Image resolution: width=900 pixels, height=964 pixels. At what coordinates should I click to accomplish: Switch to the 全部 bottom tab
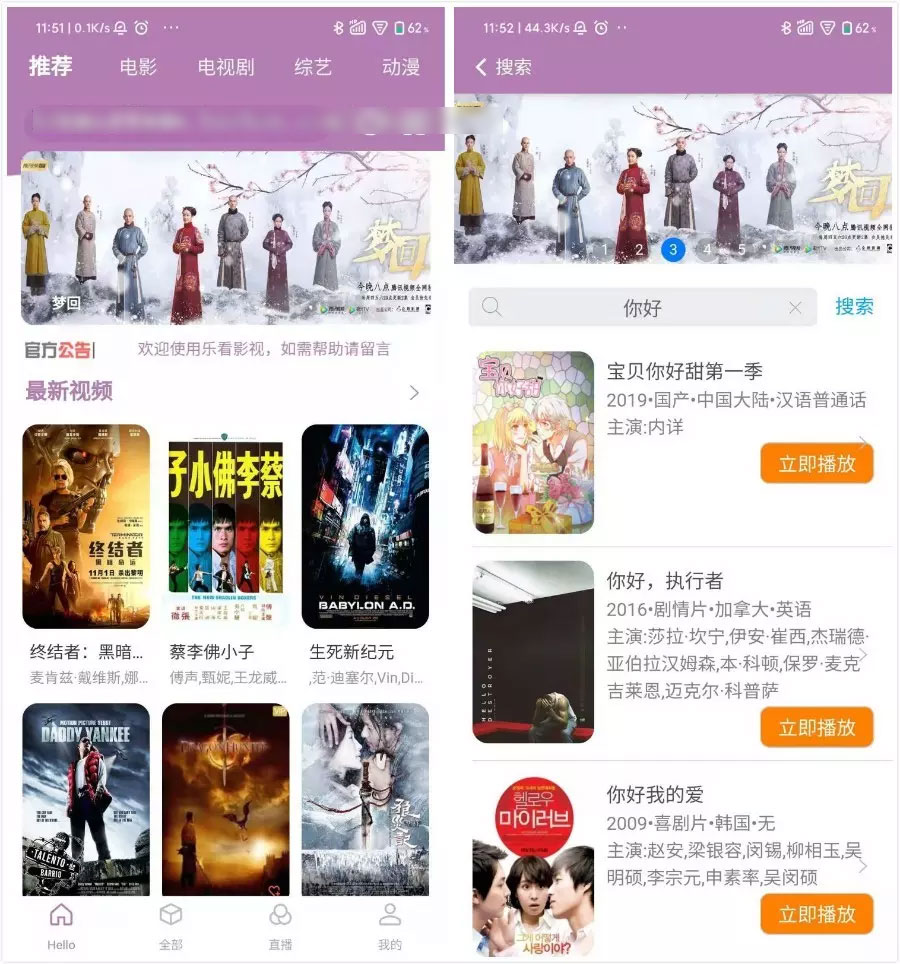coord(171,927)
